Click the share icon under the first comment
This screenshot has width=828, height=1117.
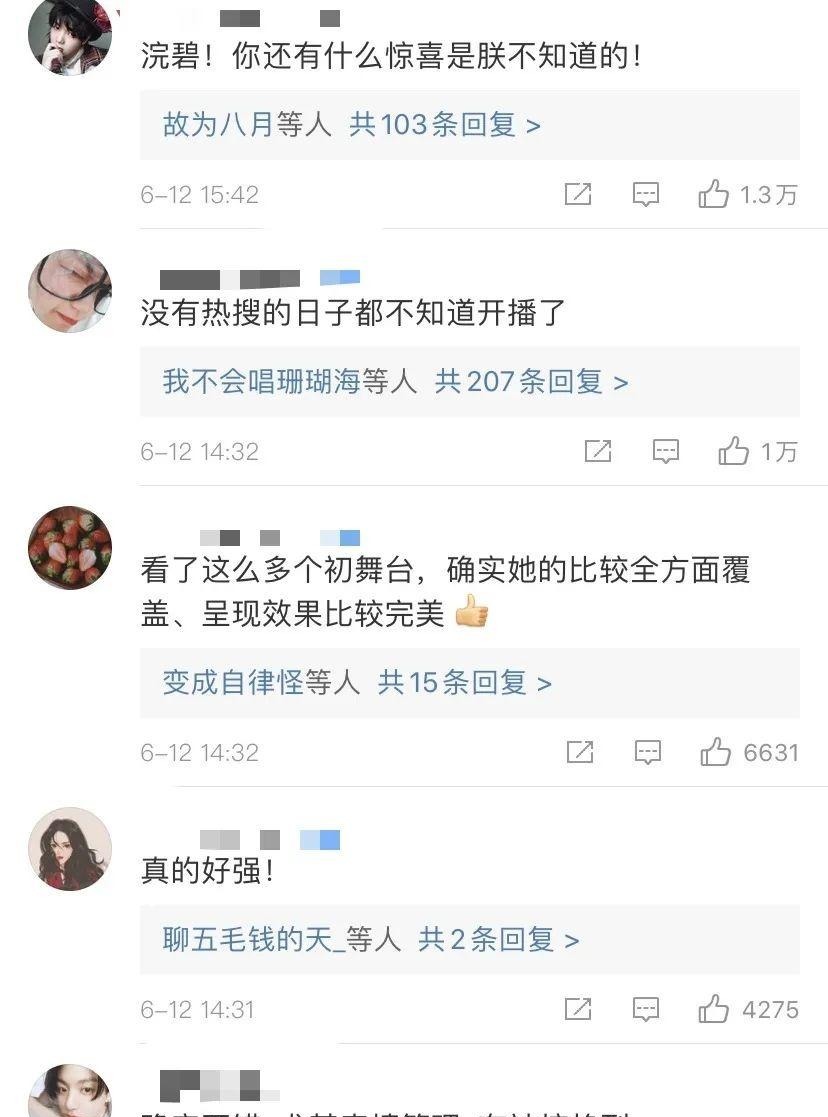(x=577, y=194)
